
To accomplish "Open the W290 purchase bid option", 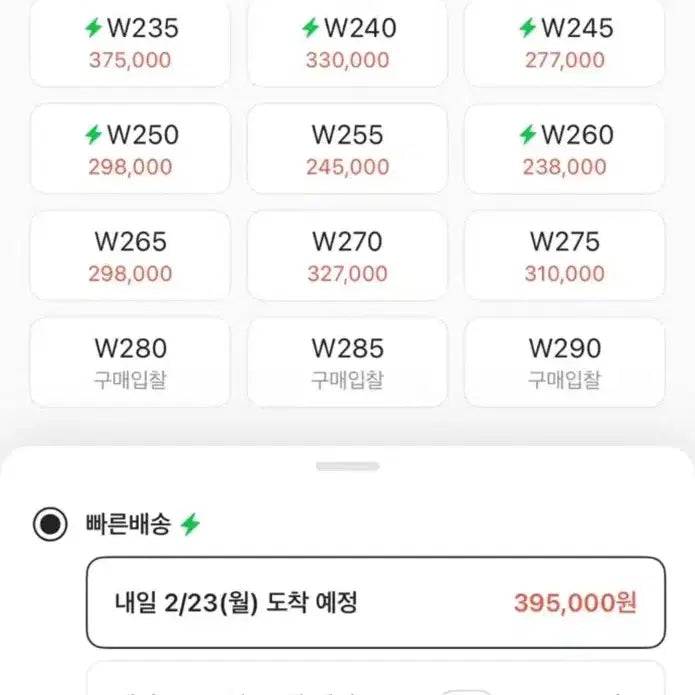I will tap(564, 362).
